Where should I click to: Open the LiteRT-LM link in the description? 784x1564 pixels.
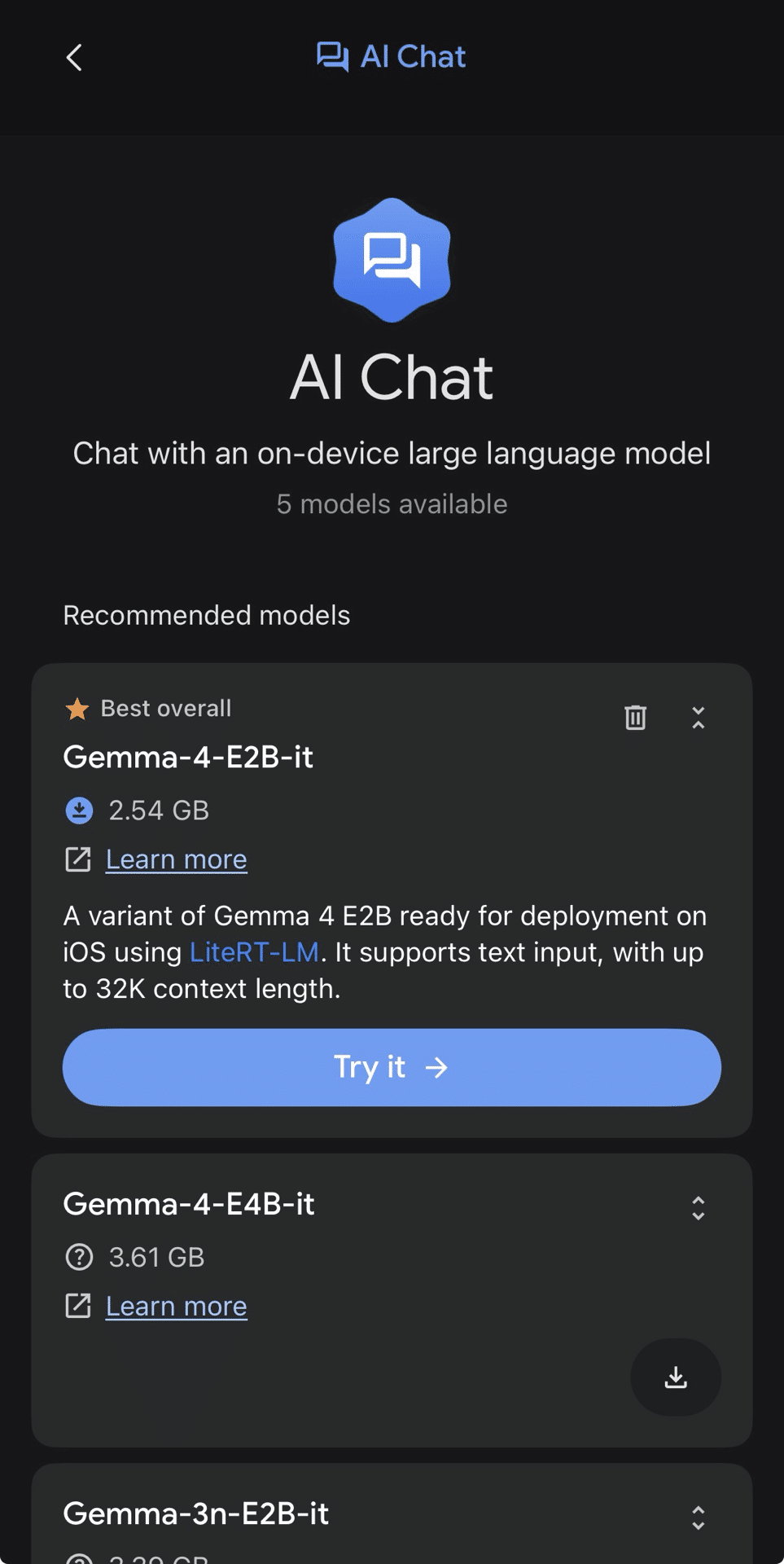(254, 952)
